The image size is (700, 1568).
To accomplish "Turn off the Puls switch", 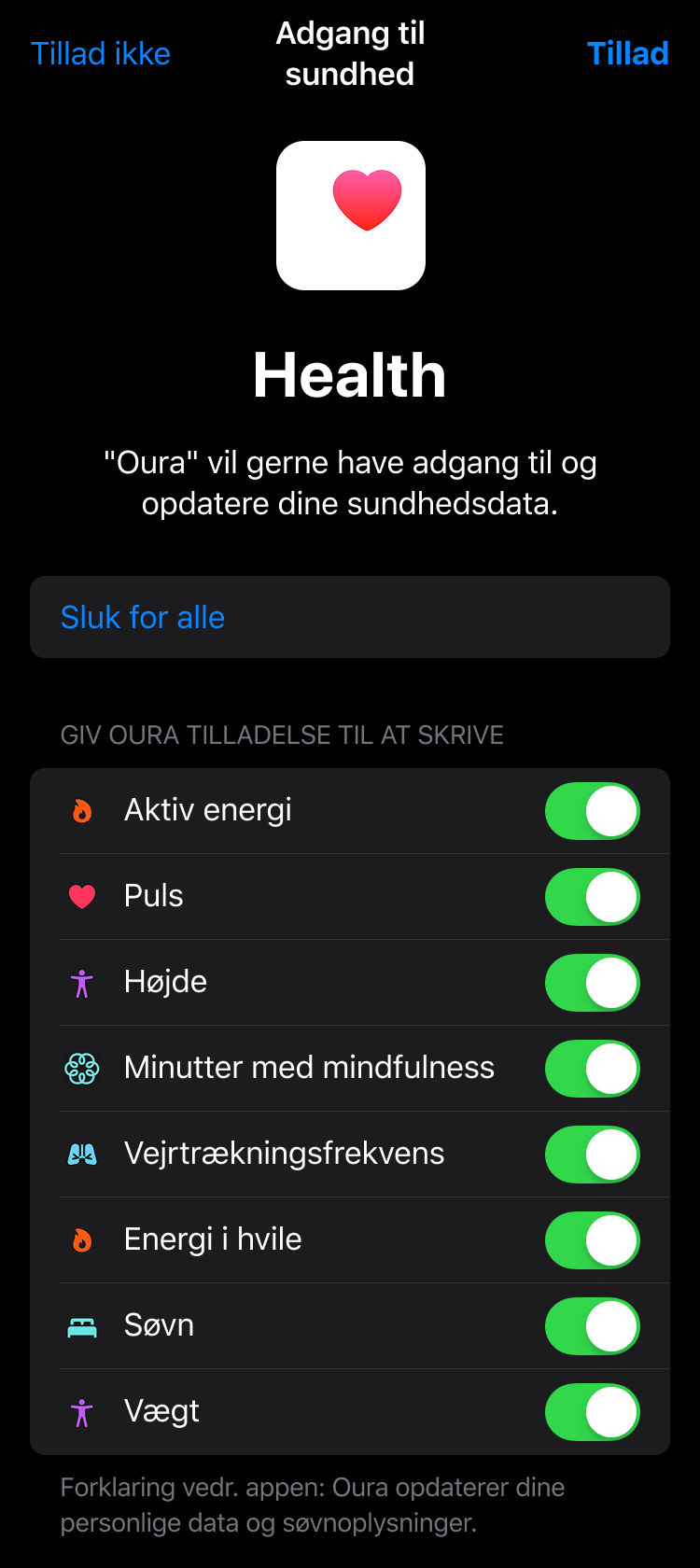I will coord(592,897).
